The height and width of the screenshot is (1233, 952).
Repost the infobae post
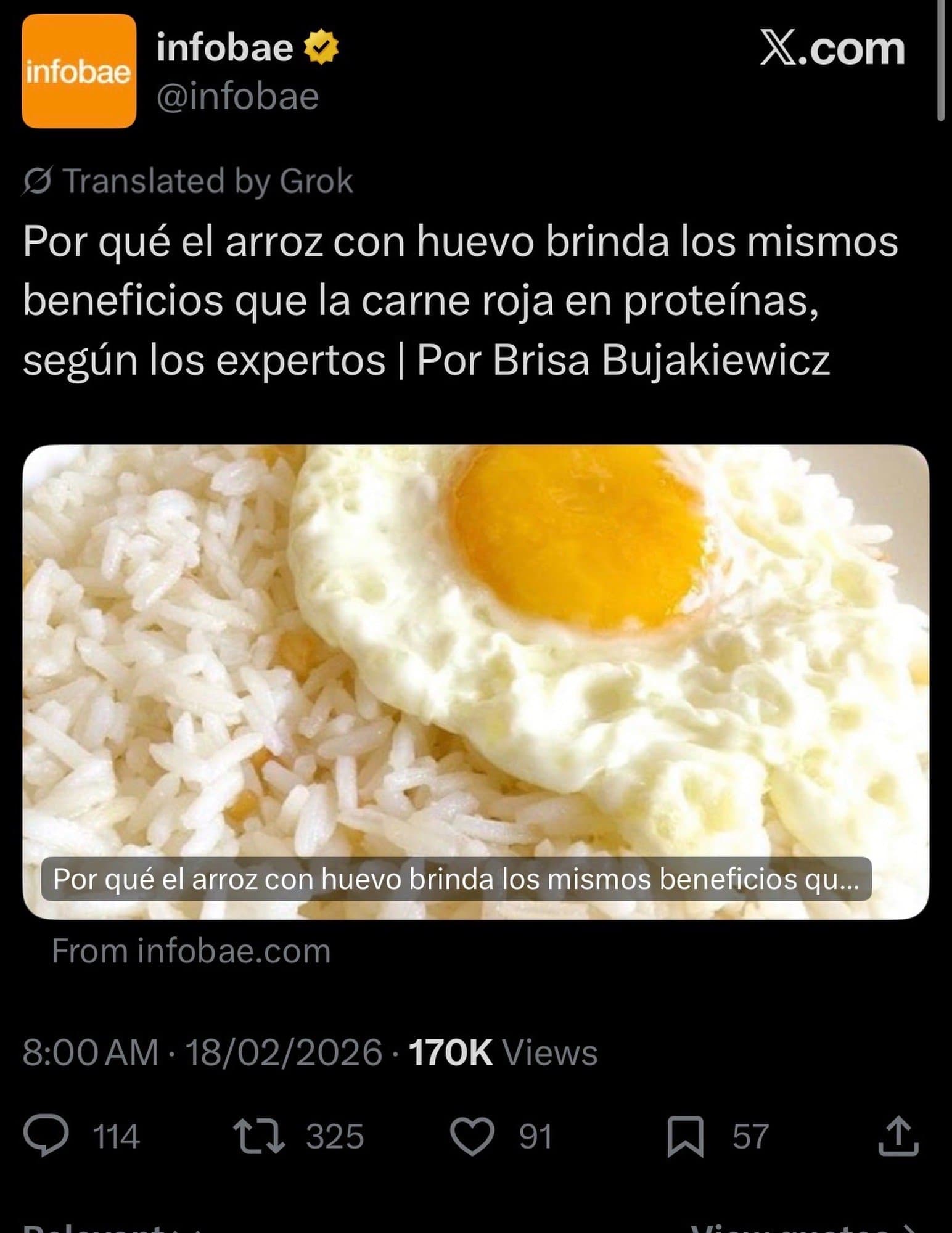pyautogui.click(x=259, y=1136)
